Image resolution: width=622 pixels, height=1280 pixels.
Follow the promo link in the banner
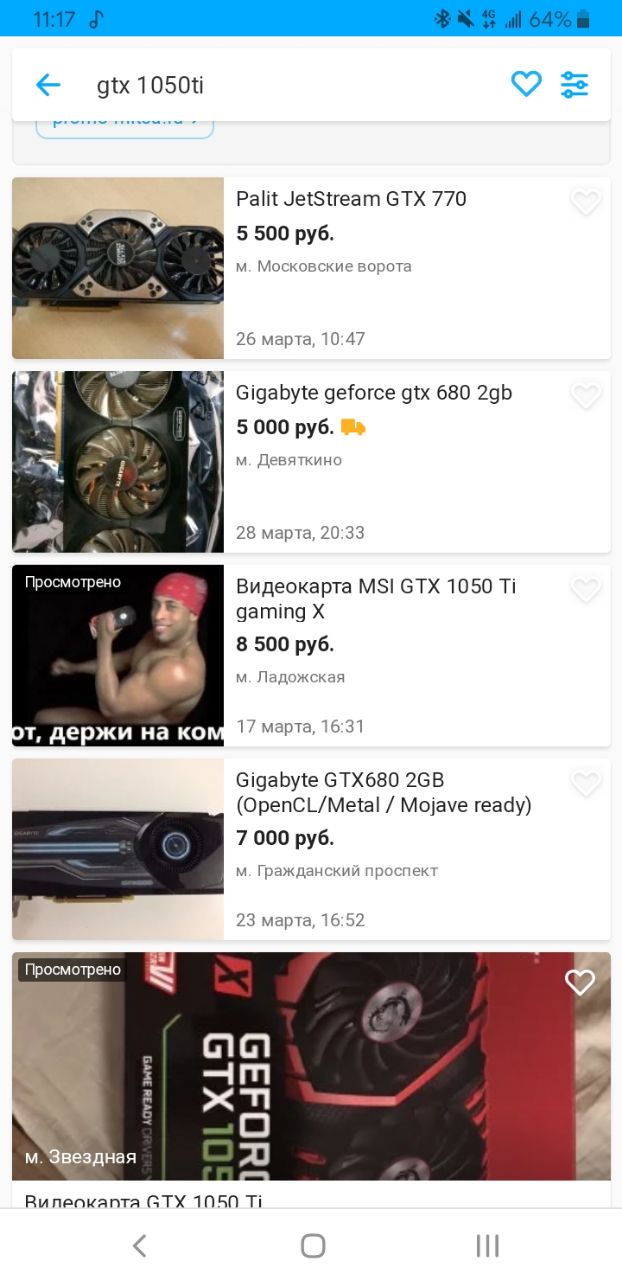125,126
